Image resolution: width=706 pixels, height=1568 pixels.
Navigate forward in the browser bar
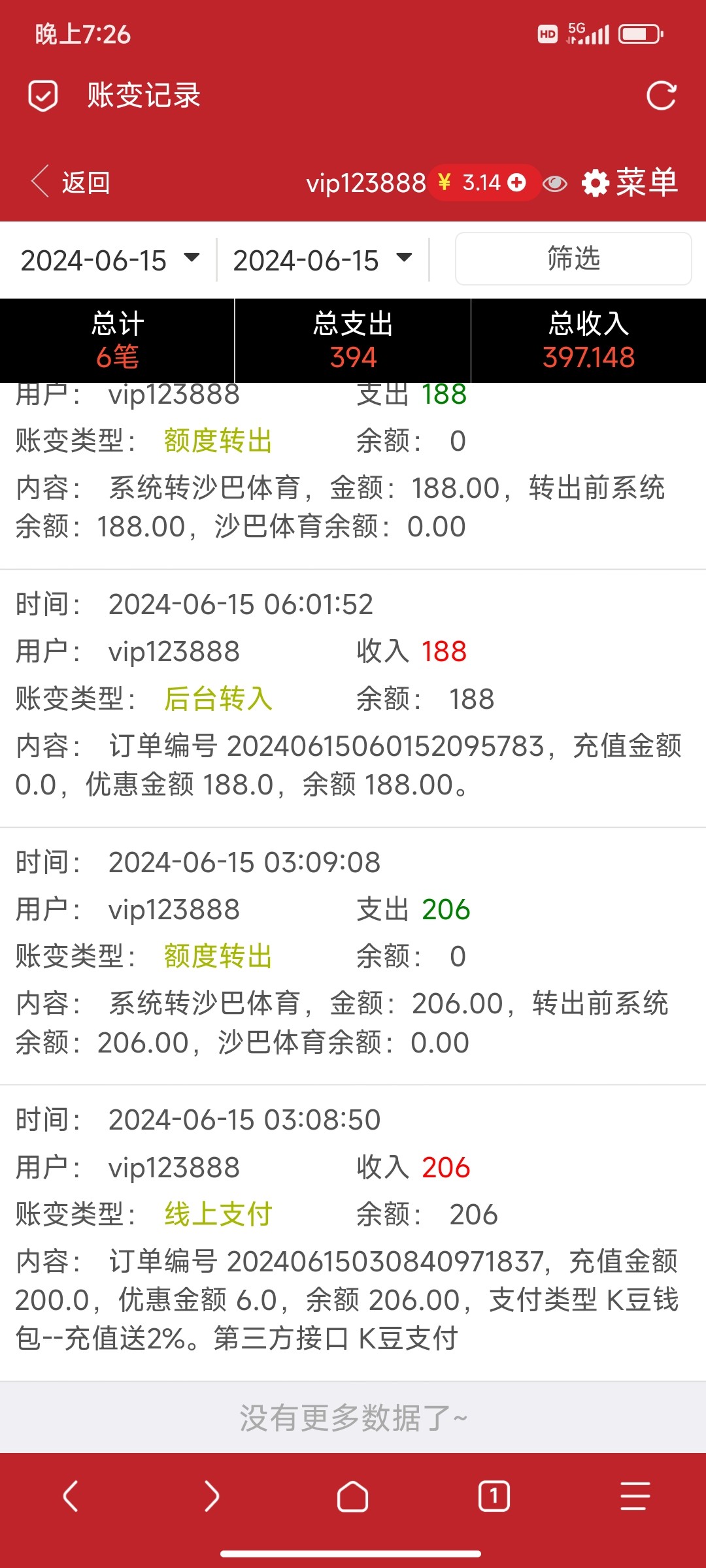[212, 1496]
